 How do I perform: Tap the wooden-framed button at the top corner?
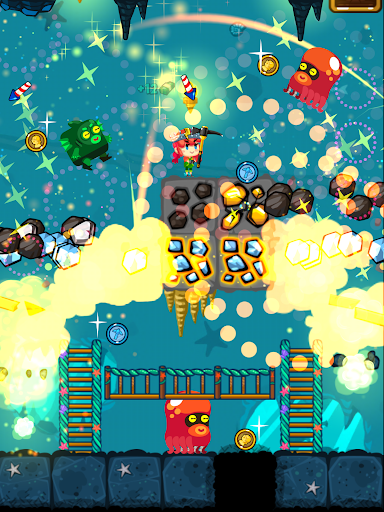356,6
